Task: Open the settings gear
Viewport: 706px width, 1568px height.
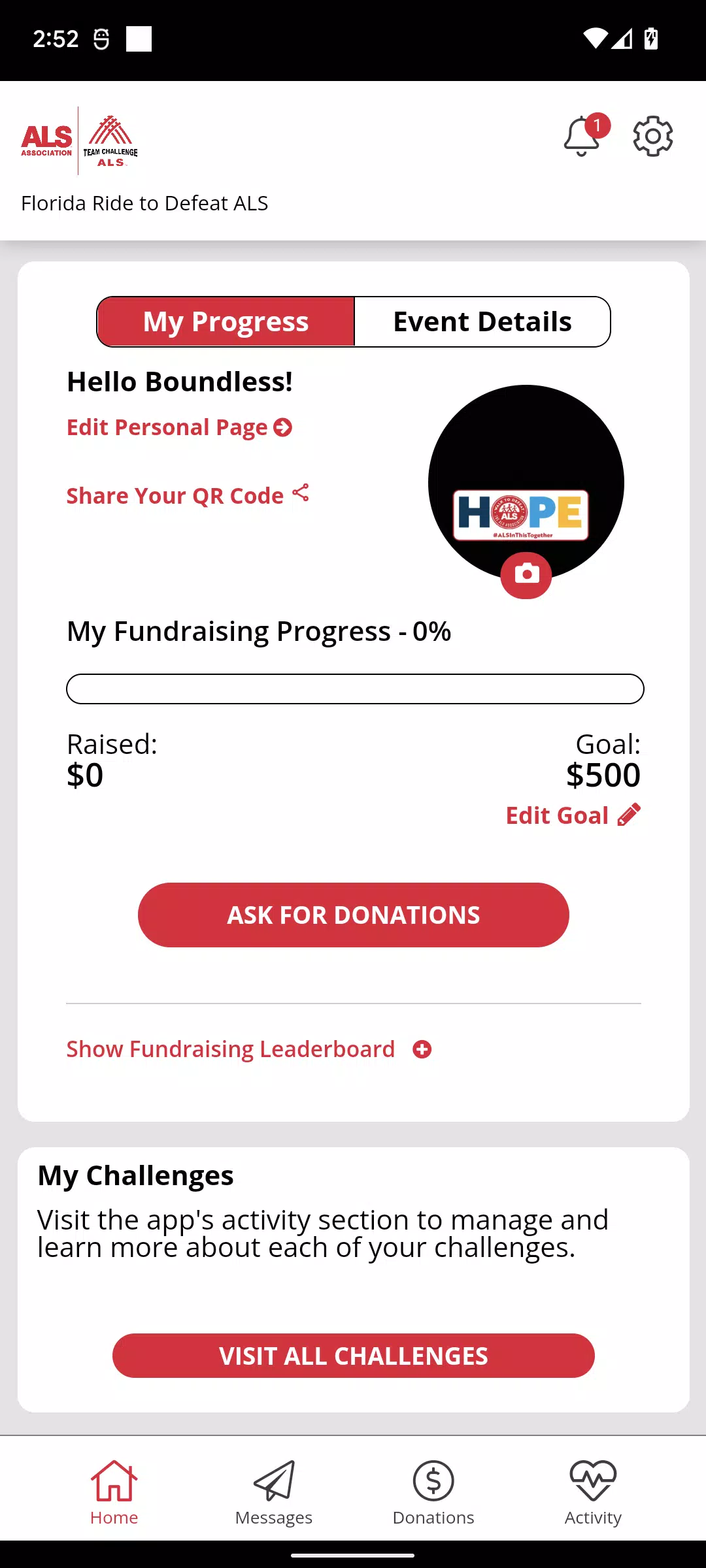Action: tap(653, 136)
